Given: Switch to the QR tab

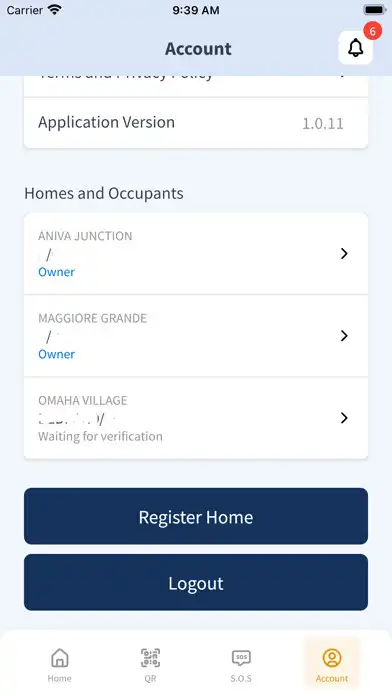Looking at the screenshot, I should [x=150, y=664].
